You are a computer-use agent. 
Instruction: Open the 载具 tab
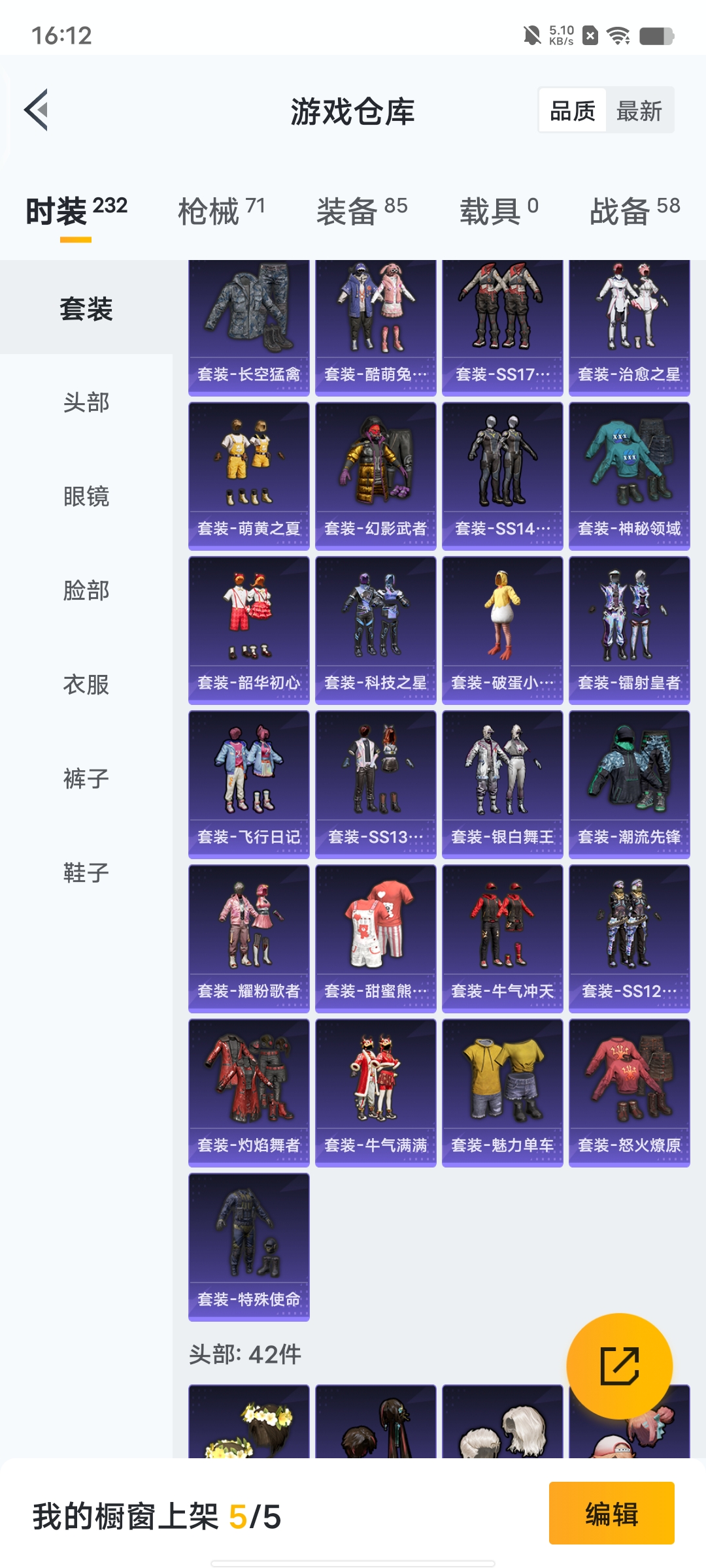(x=499, y=212)
